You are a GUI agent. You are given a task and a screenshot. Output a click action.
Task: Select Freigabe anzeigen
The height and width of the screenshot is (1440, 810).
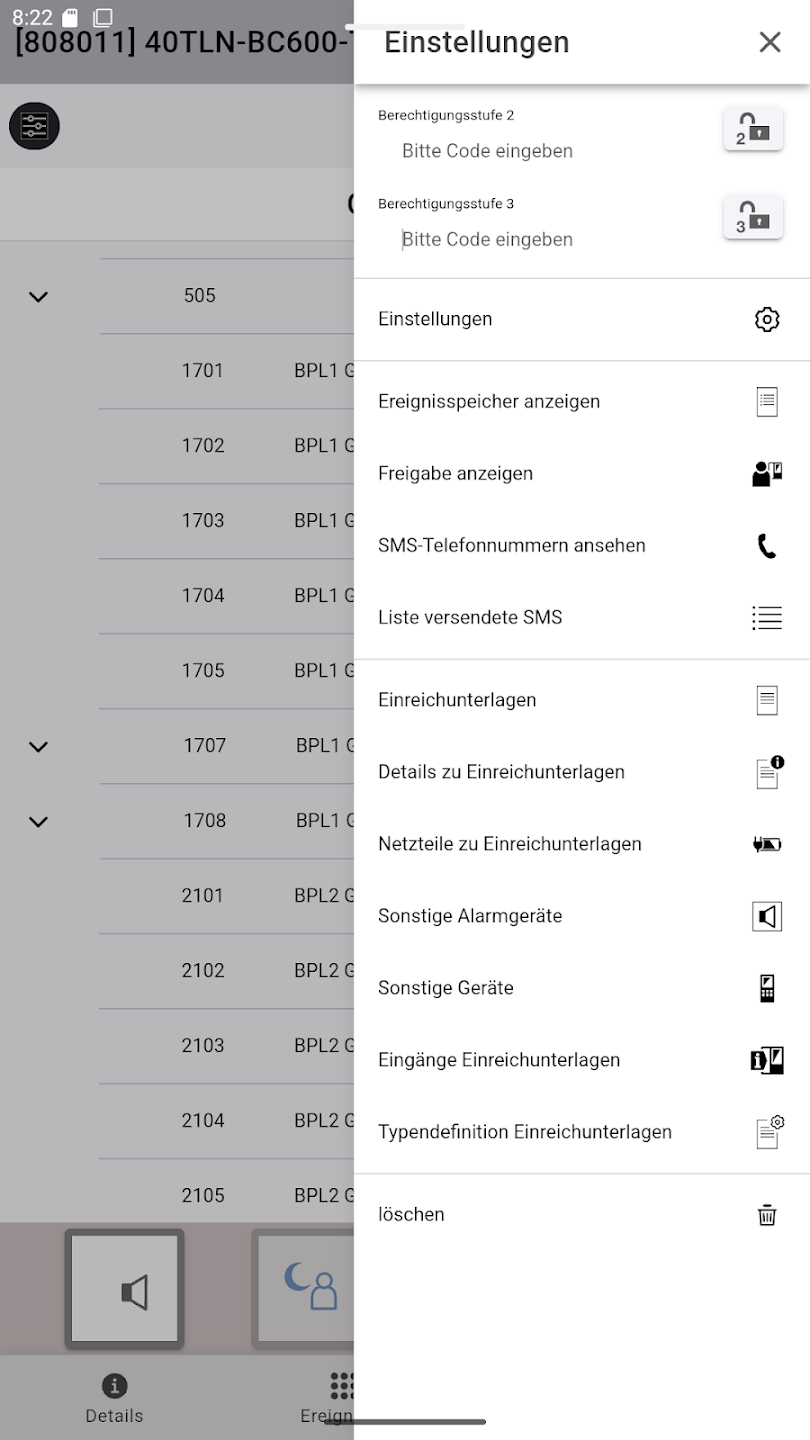pos(580,474)
